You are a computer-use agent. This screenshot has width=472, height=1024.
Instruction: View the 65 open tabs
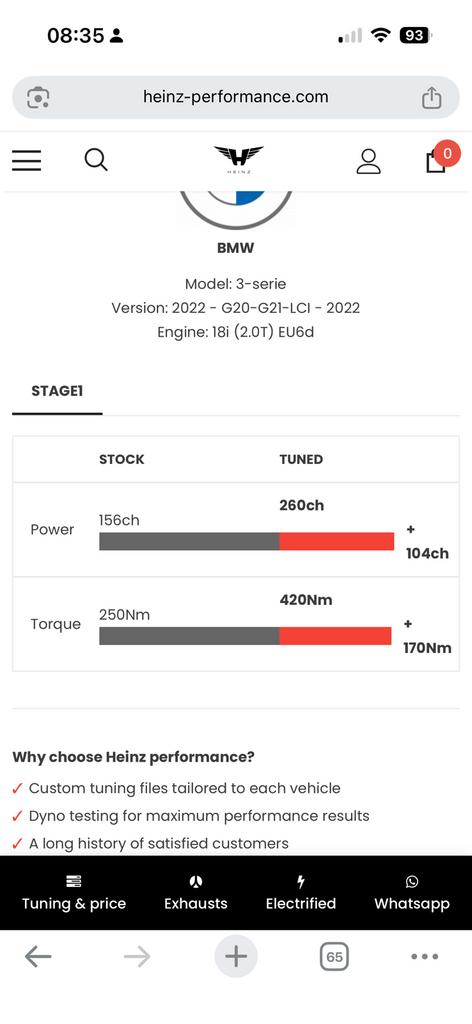[x=334, y=957]
